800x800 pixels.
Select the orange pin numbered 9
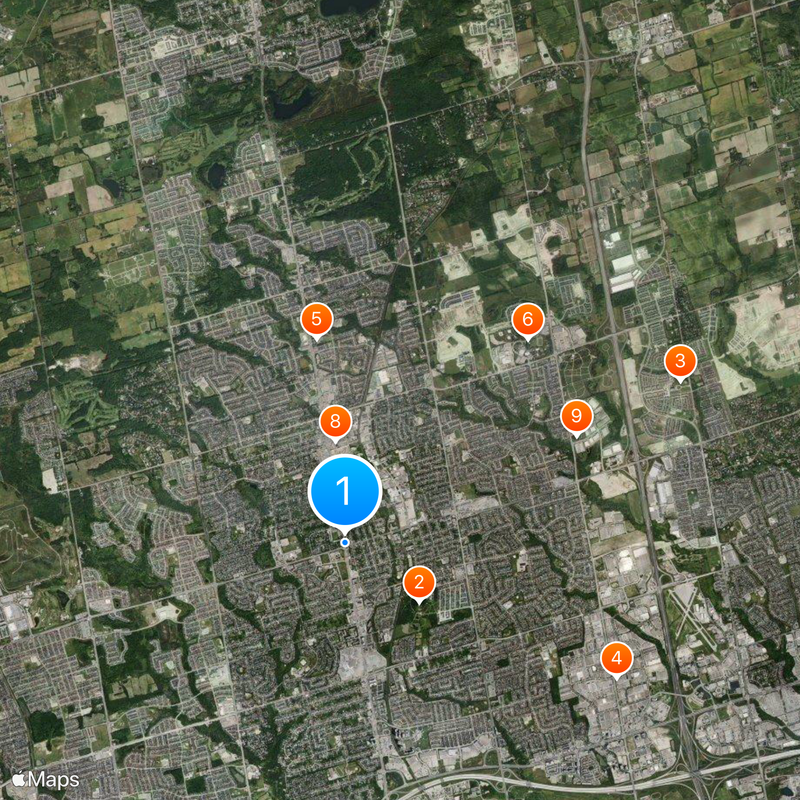click(576, 415)
